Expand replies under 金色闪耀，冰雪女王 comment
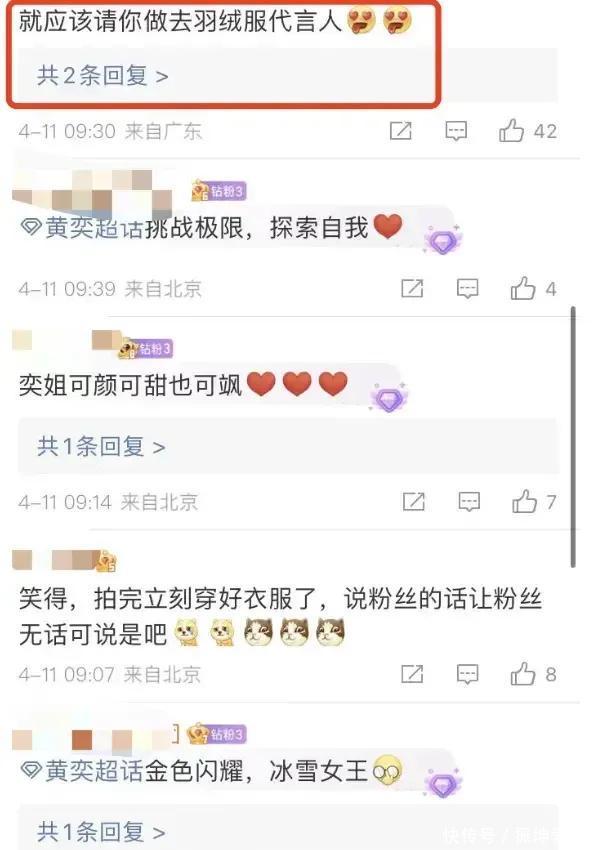The image size is (610, 850). 101,831
